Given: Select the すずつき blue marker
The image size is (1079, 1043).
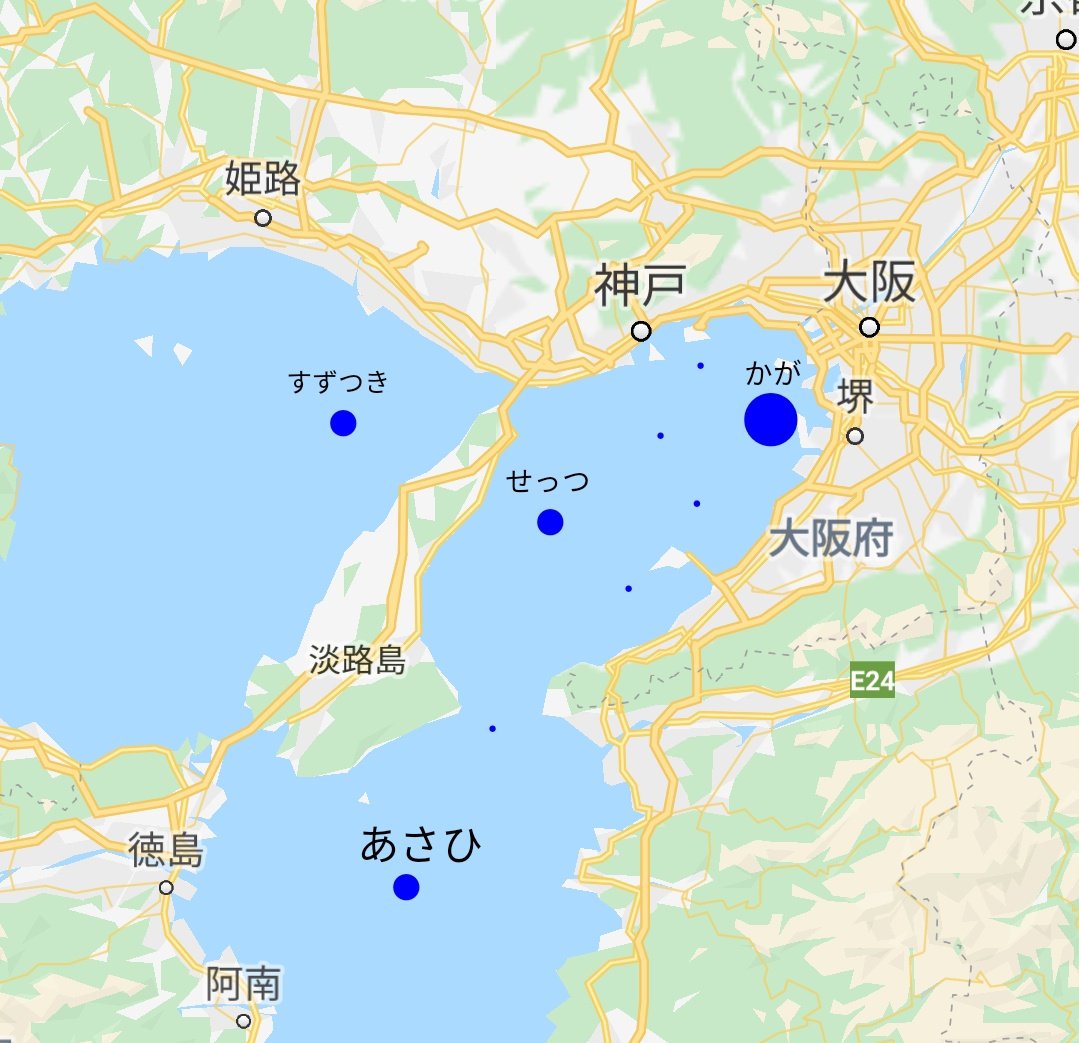Looking at the screenshot, I should pyautogui.click(x=343, y=423).
